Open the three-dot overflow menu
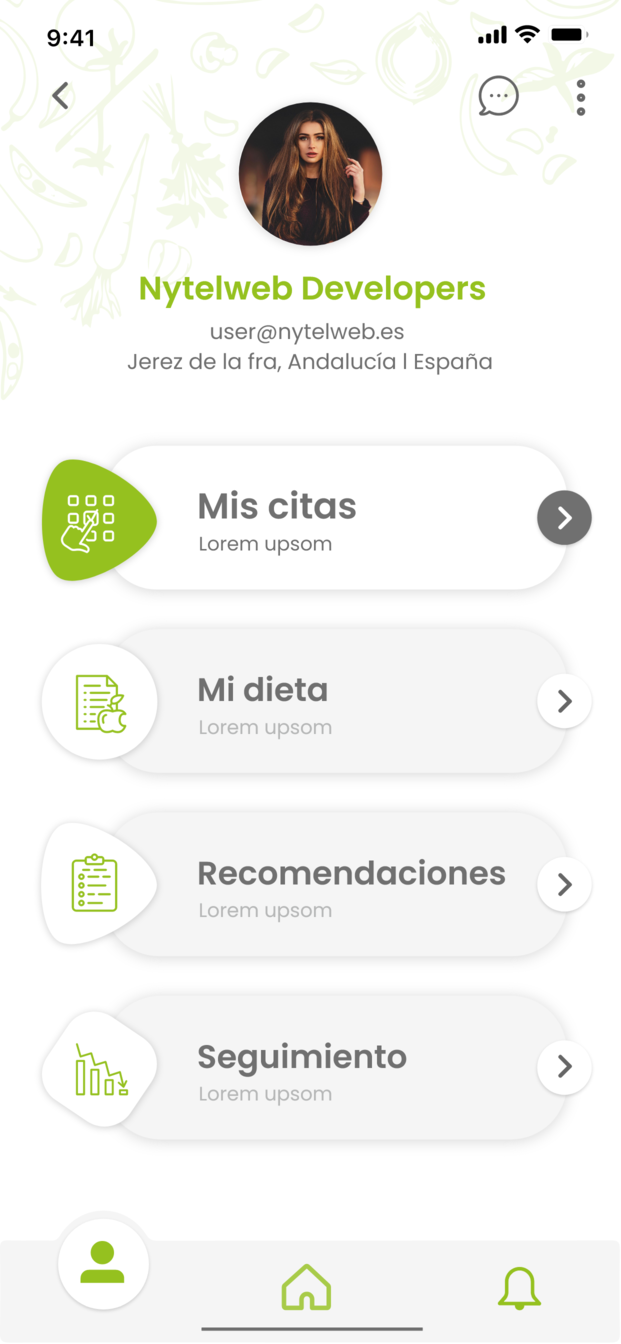 tap(581, 97)
